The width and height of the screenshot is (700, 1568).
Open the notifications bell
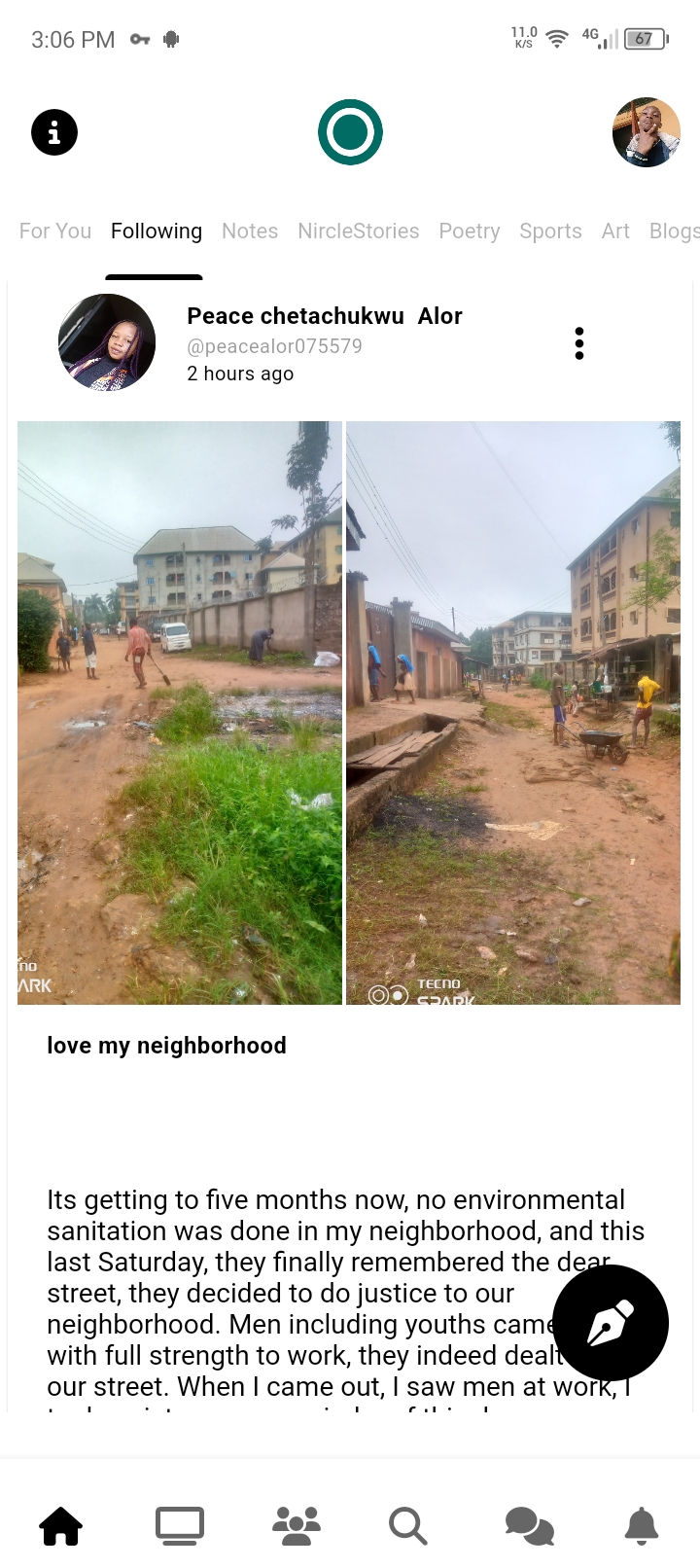(x=642, y=1525)
